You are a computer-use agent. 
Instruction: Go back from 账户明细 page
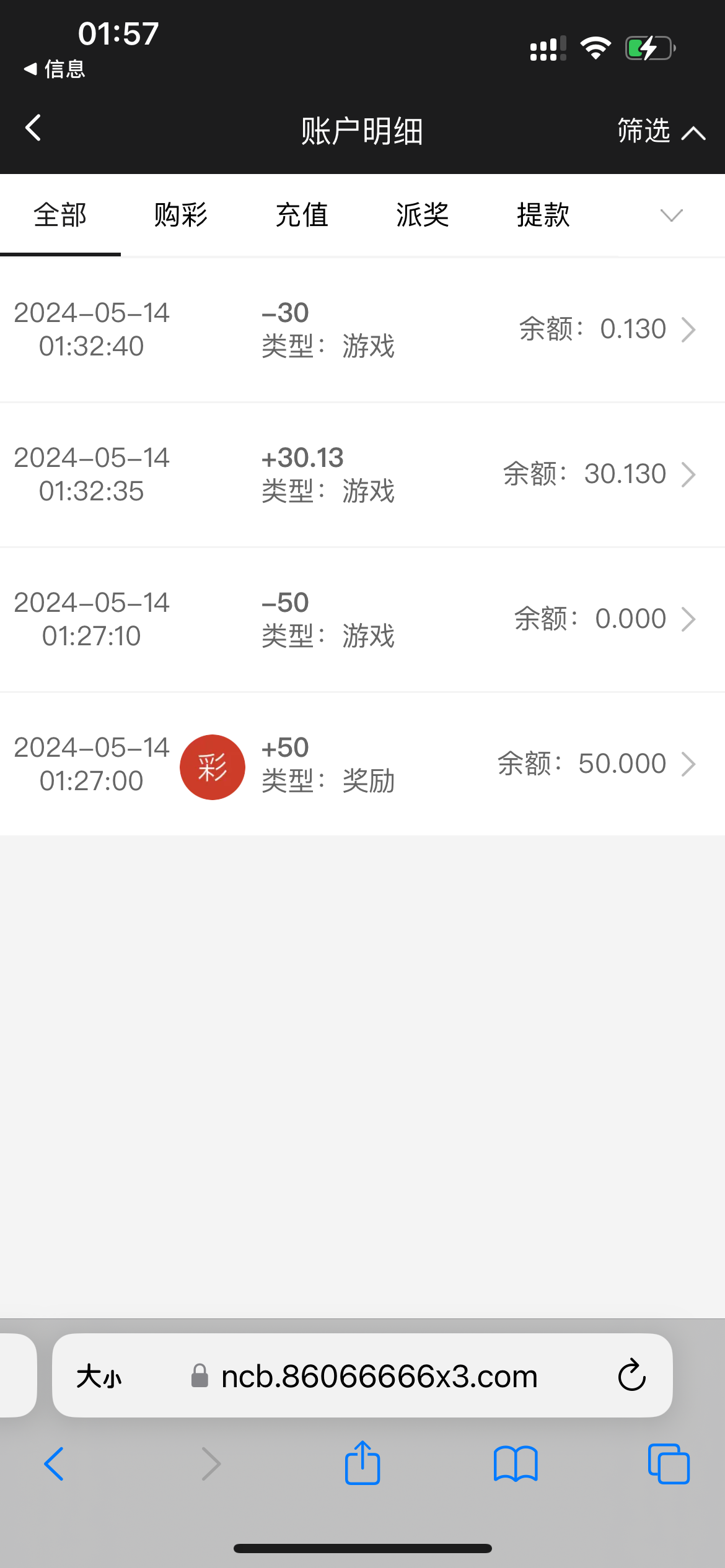33,128
